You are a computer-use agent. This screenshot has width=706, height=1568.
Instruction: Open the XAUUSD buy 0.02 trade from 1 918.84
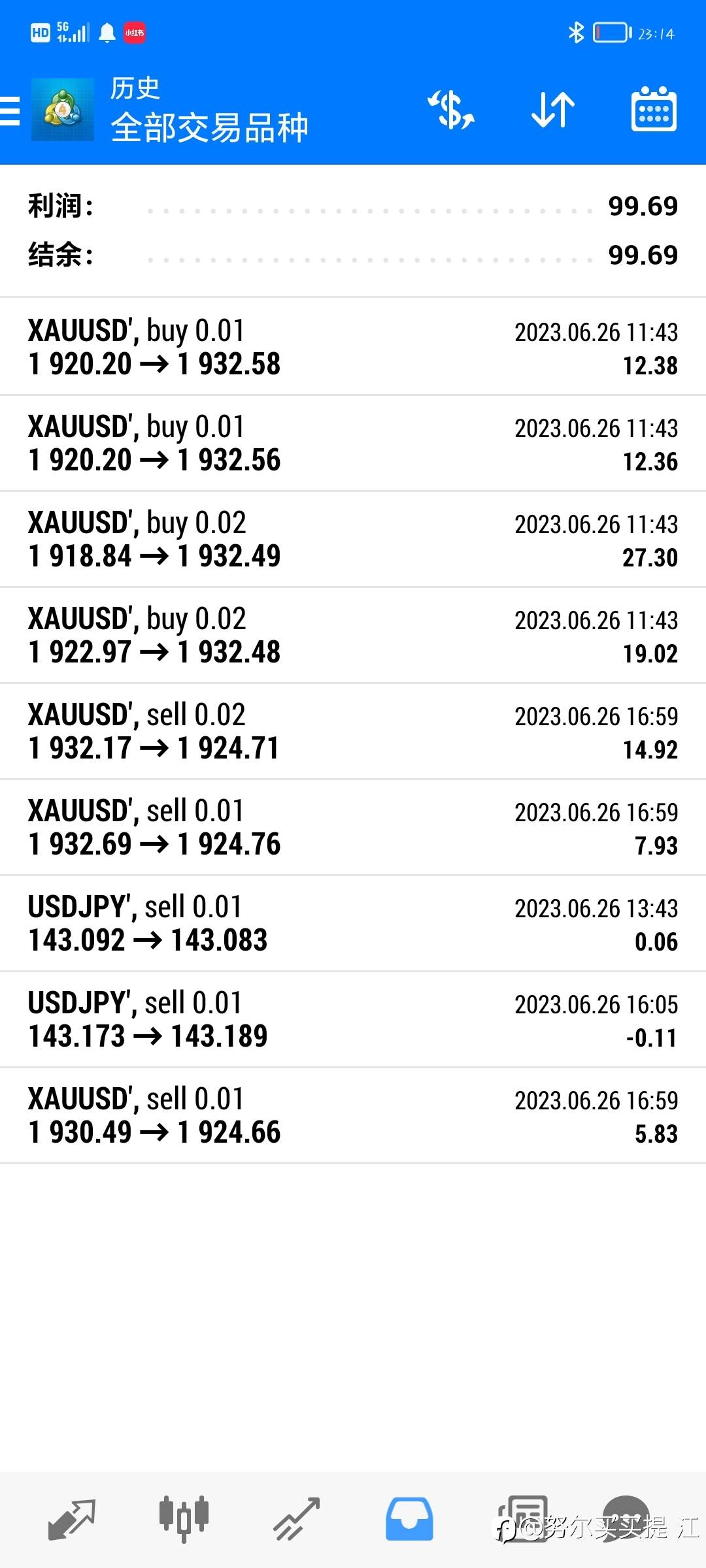coord(353,539)
